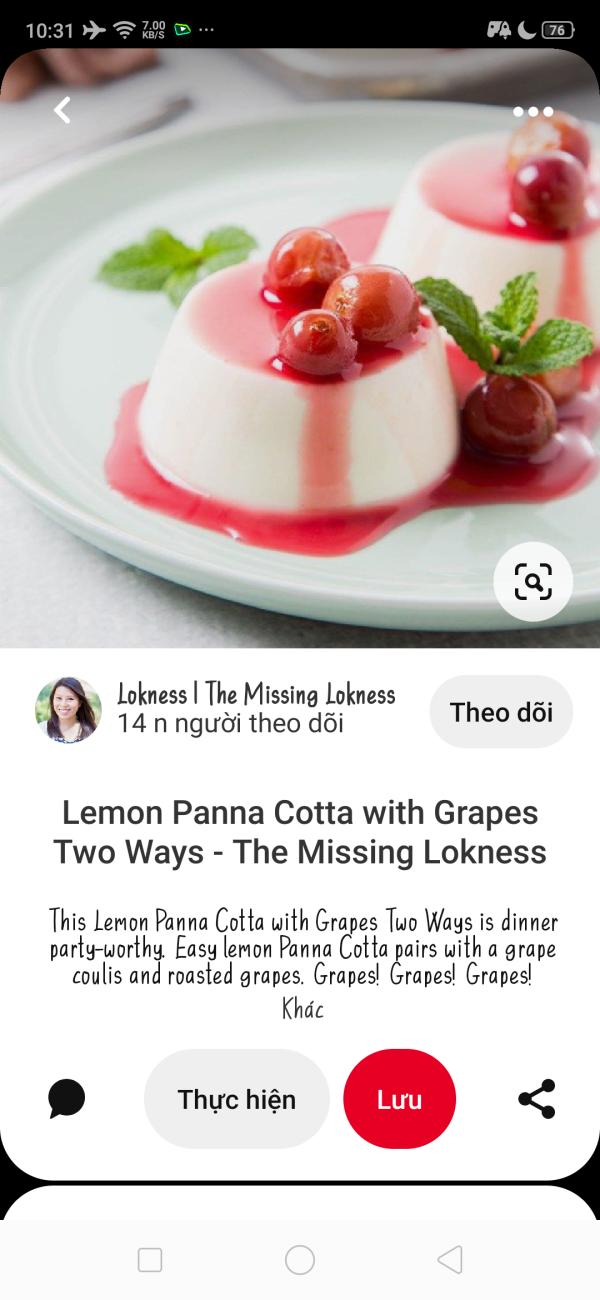The image size is (600, 1300).
Task: Tap the system home button
Action: [x=300, y=1260]
